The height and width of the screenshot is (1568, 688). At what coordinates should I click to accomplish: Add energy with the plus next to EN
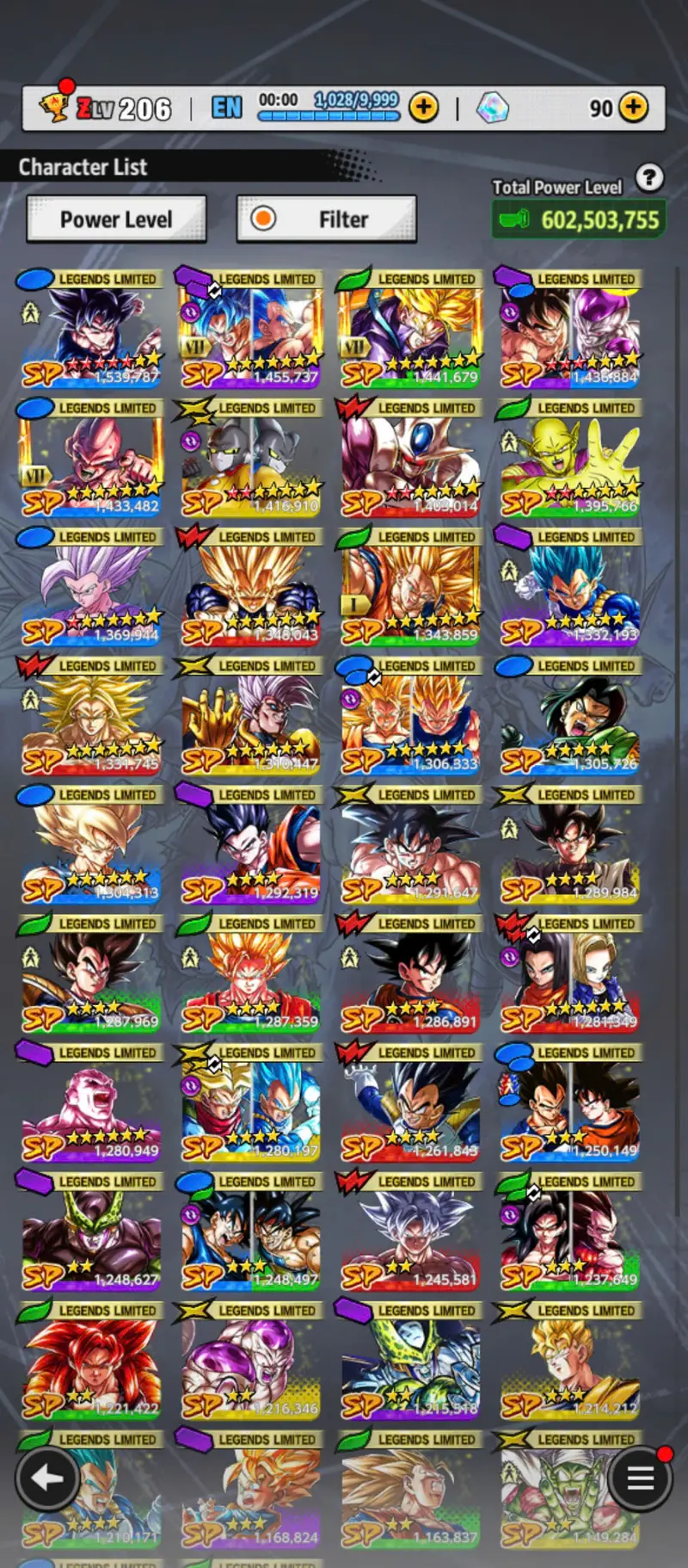click(x=423, y=108)
